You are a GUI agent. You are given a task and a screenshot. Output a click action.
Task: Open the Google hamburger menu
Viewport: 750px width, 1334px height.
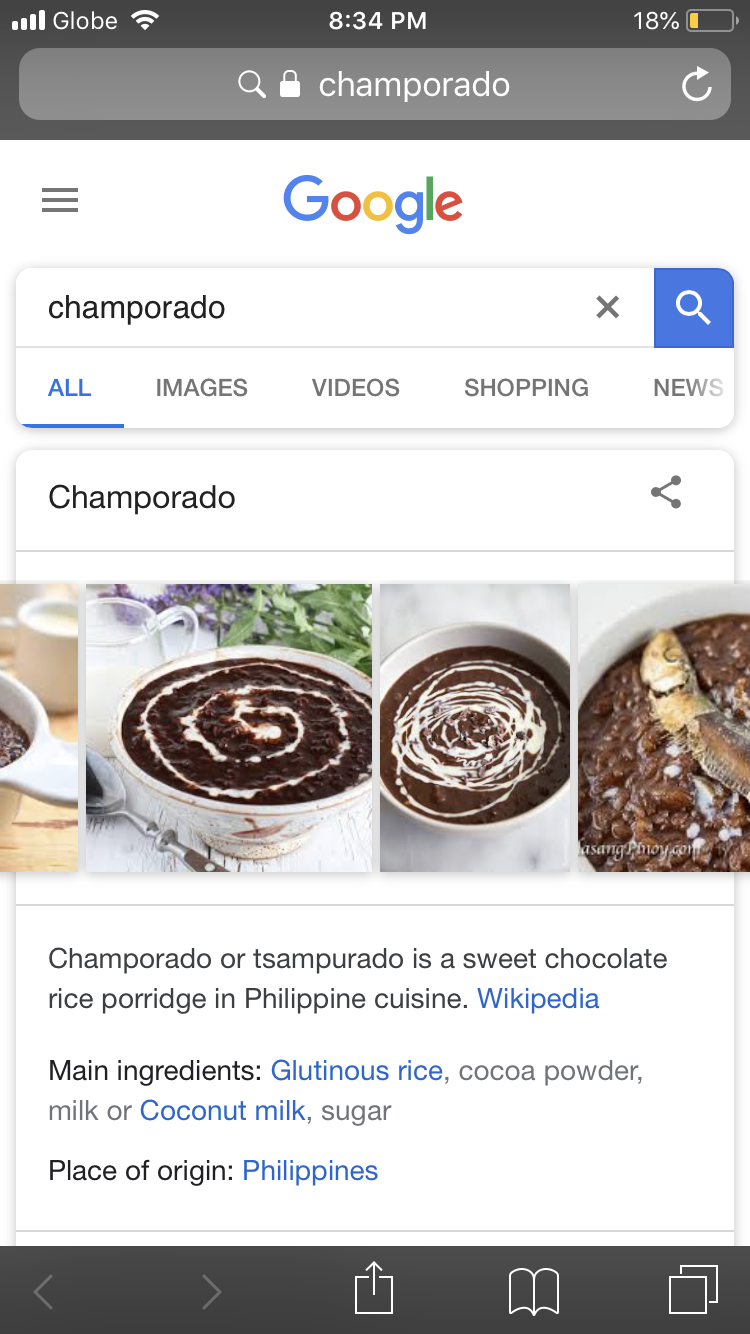(x=60, y=201)
